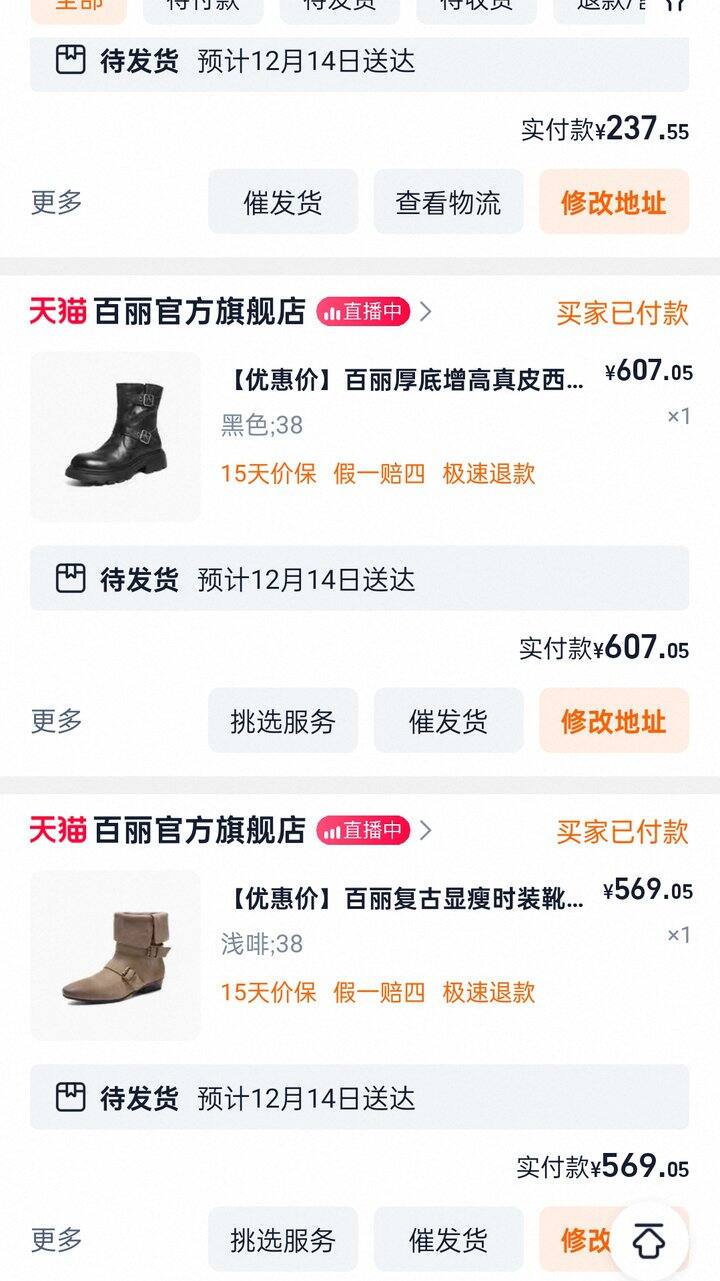Tap 查看物流 to view shipment tracking

click(448, 202)
